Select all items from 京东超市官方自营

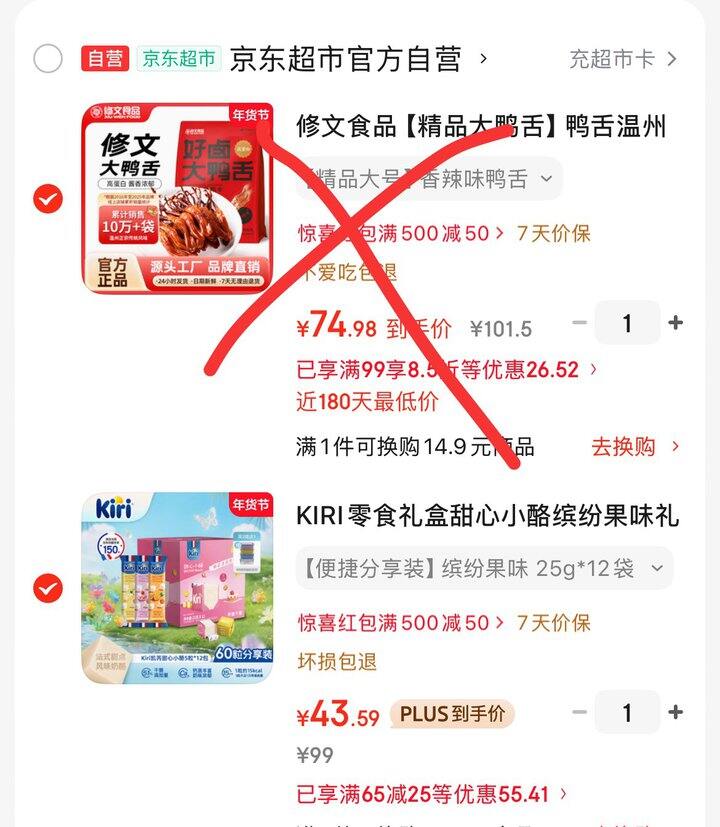pos(48,59)
